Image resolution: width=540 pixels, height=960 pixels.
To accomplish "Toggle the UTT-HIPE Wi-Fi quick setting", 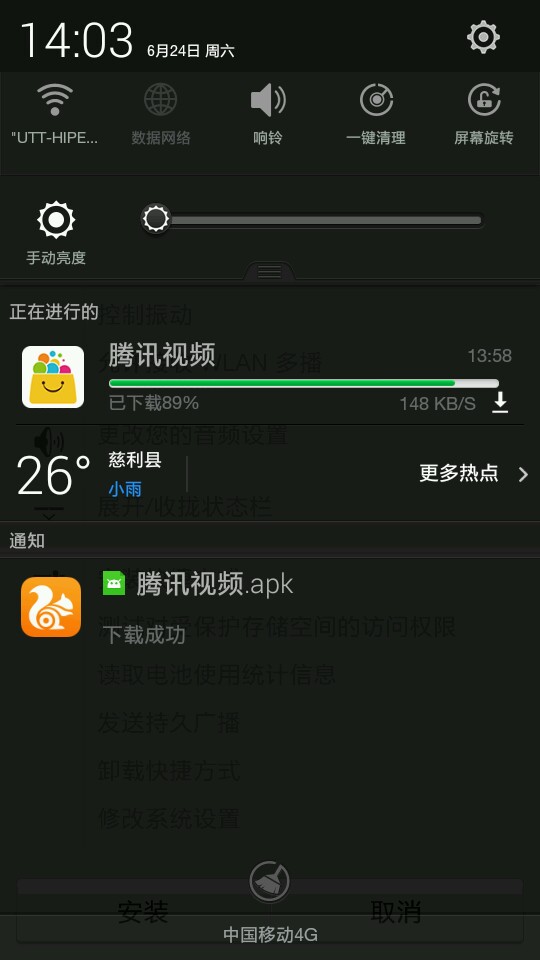I will 54,114.
